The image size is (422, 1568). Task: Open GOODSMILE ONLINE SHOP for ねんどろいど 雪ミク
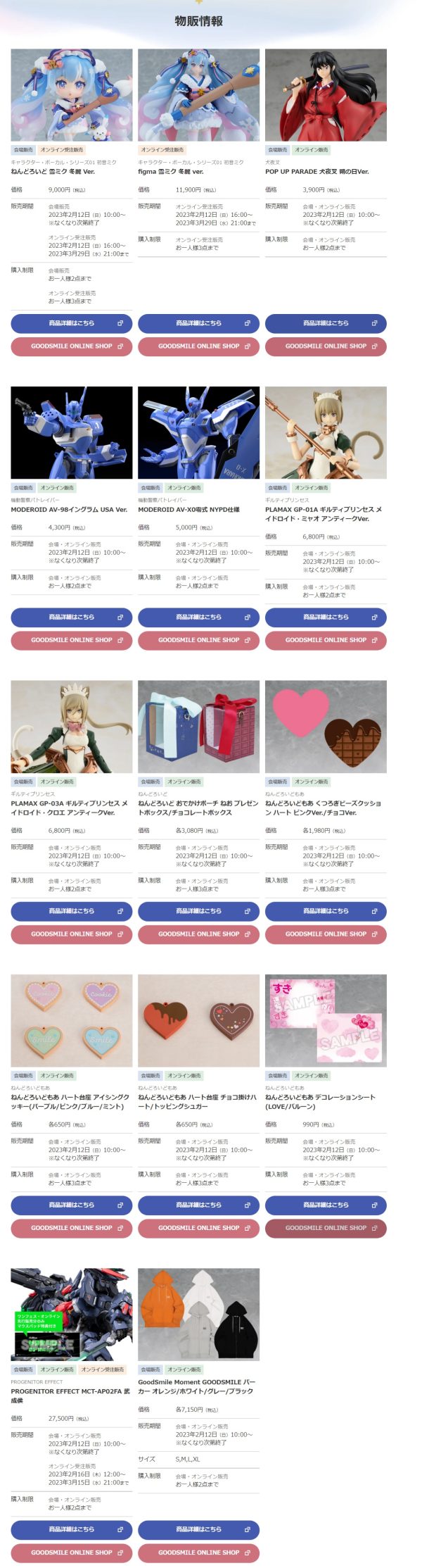71,346
